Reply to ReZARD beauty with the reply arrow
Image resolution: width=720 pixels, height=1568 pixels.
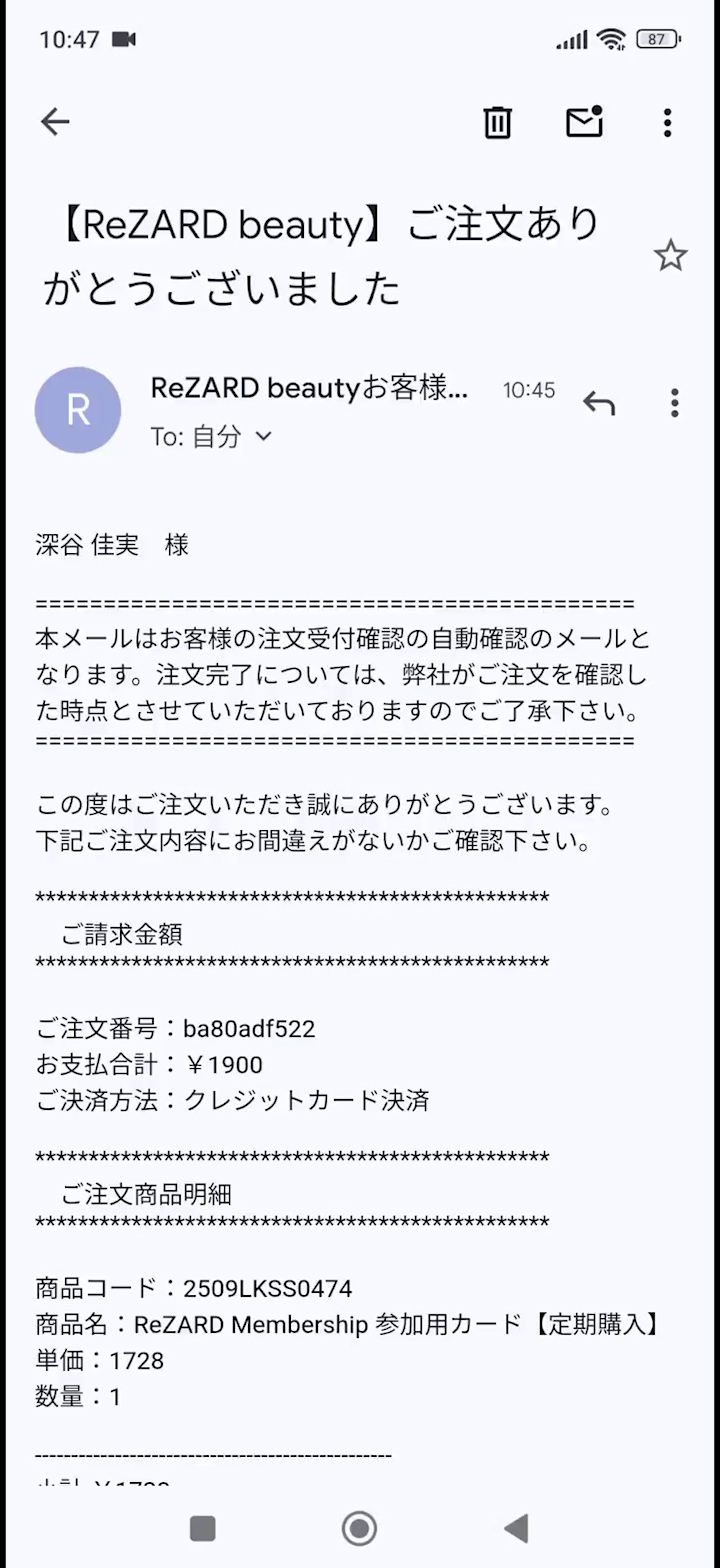(x=600, y=403)
